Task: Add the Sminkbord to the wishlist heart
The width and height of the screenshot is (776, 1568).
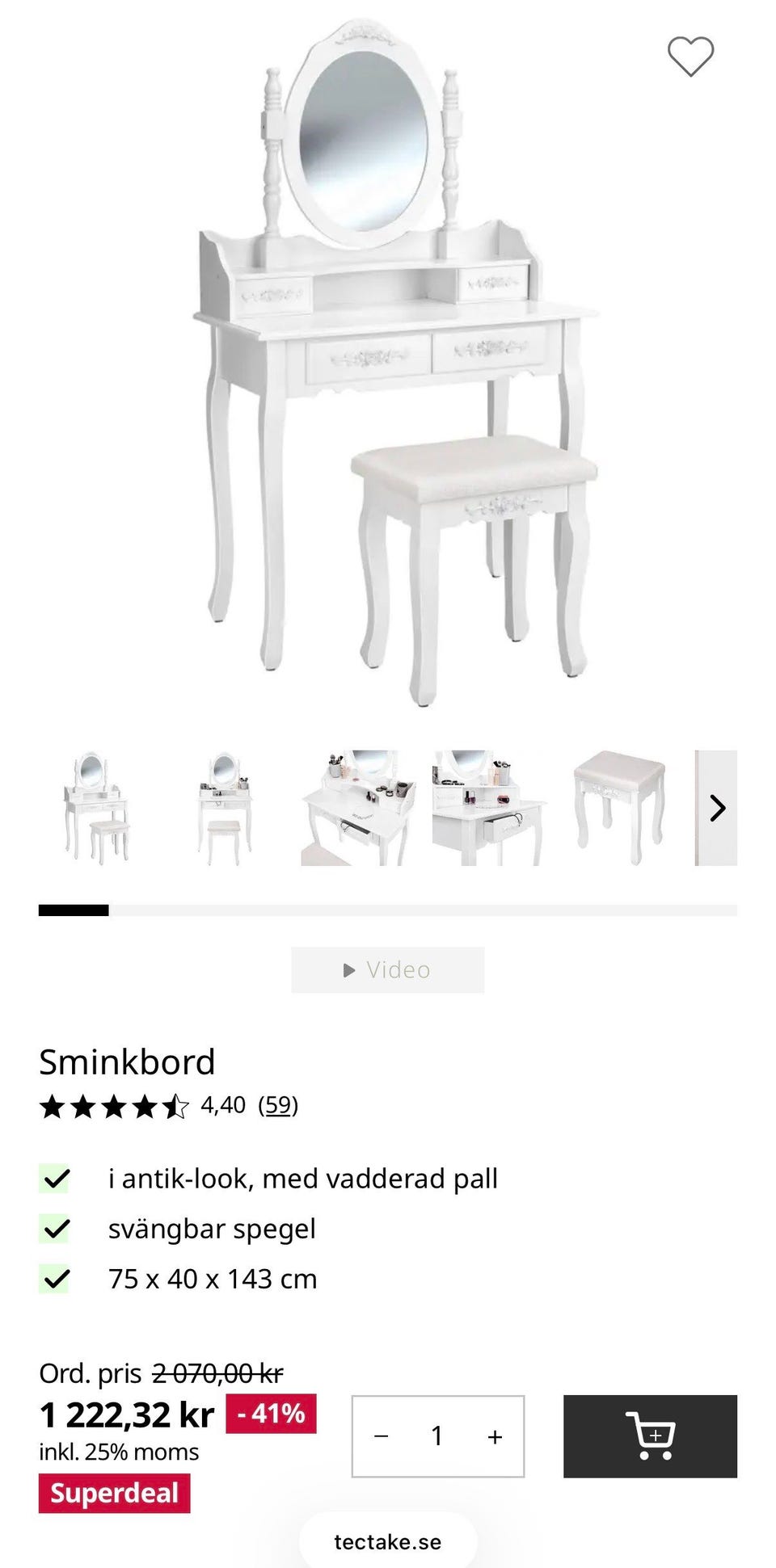Action: tap(690, 57)
